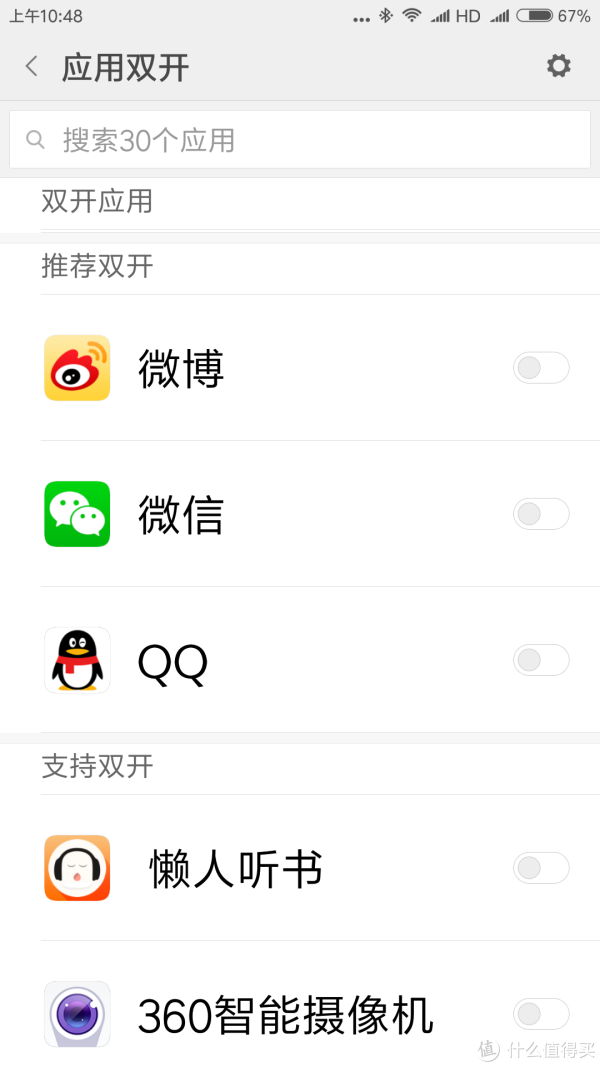Enable dual app for 微博
The image size is (600, 1067).
(x=541, y=368)
